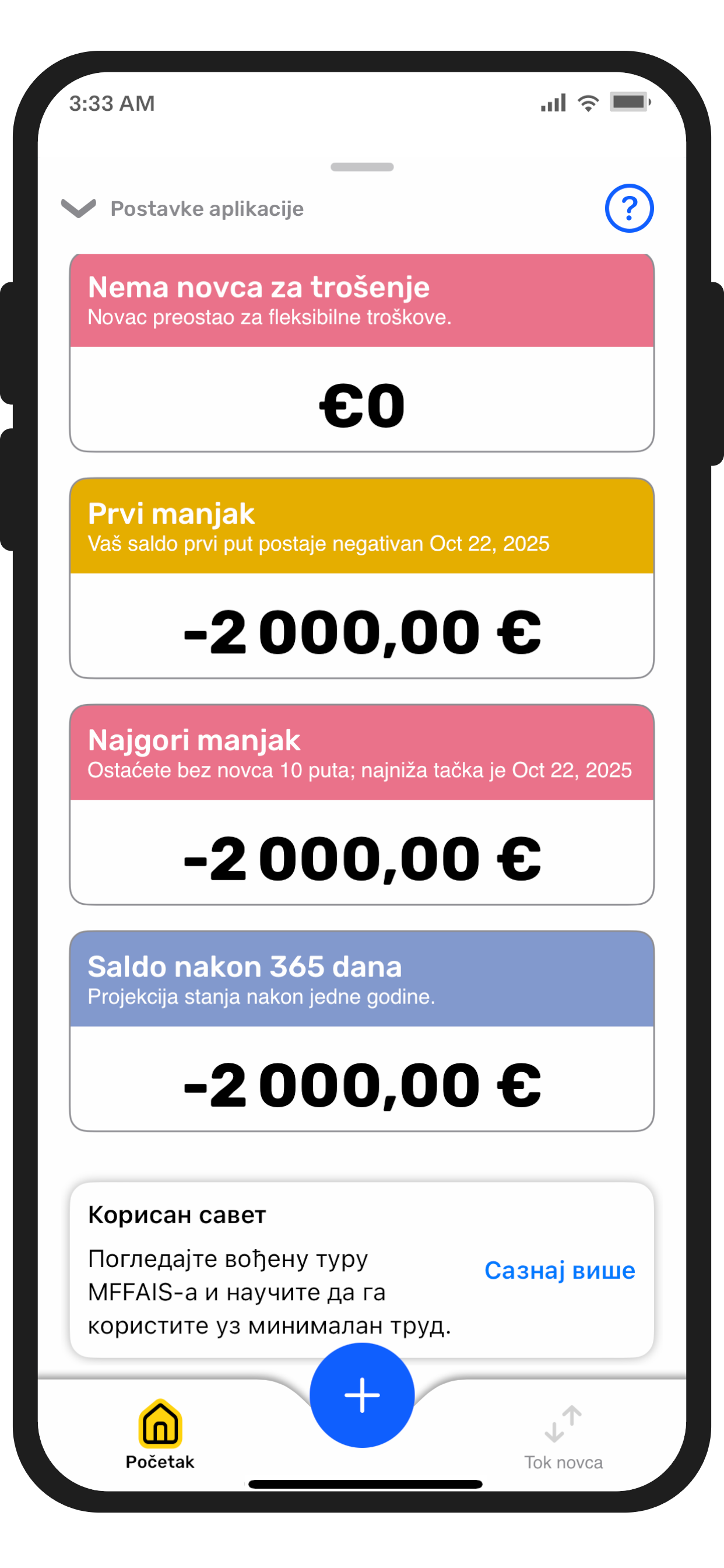The image size is (724, 1568).
Task: Expand the Nema novca za trošenje card
Action: (x=362, y=353)
